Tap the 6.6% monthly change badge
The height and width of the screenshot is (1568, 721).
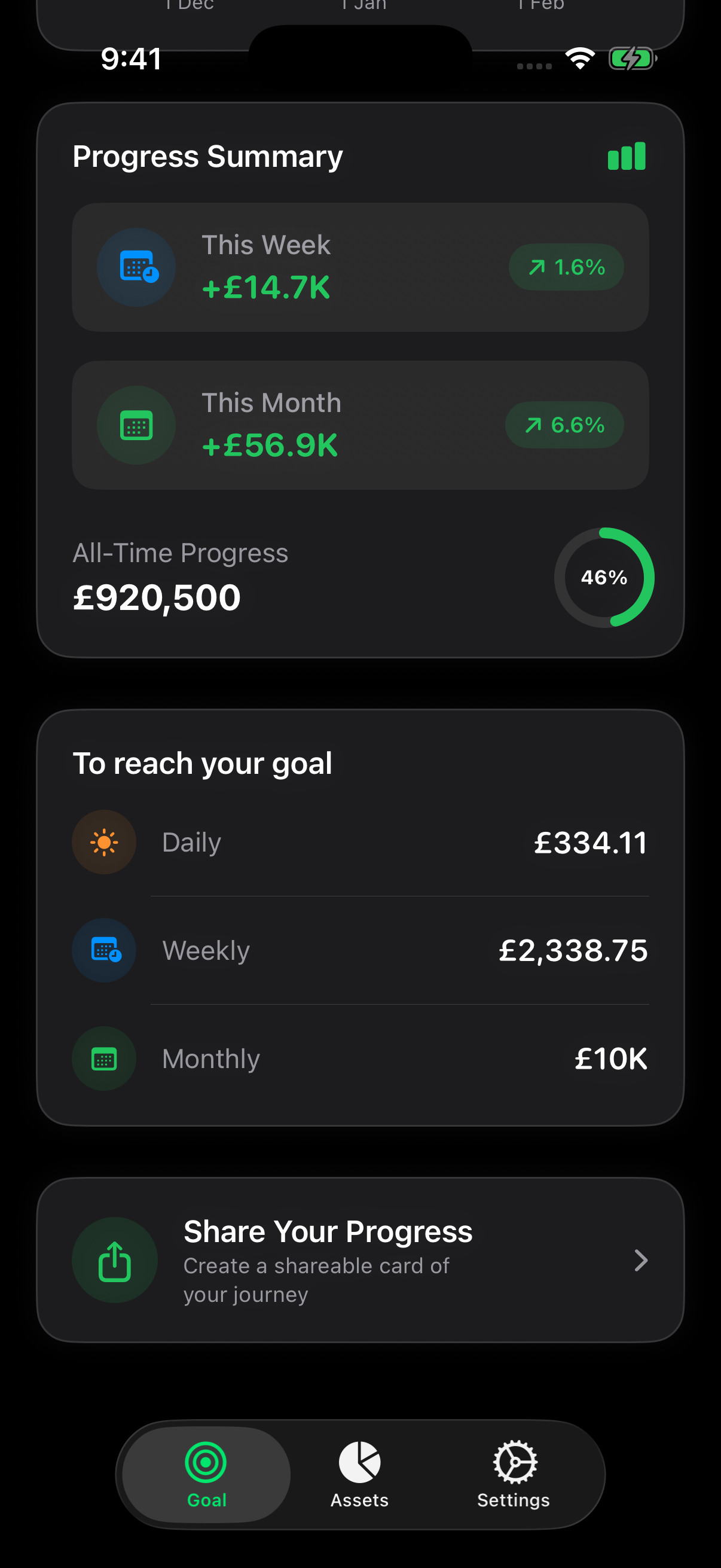pos(564,425)
